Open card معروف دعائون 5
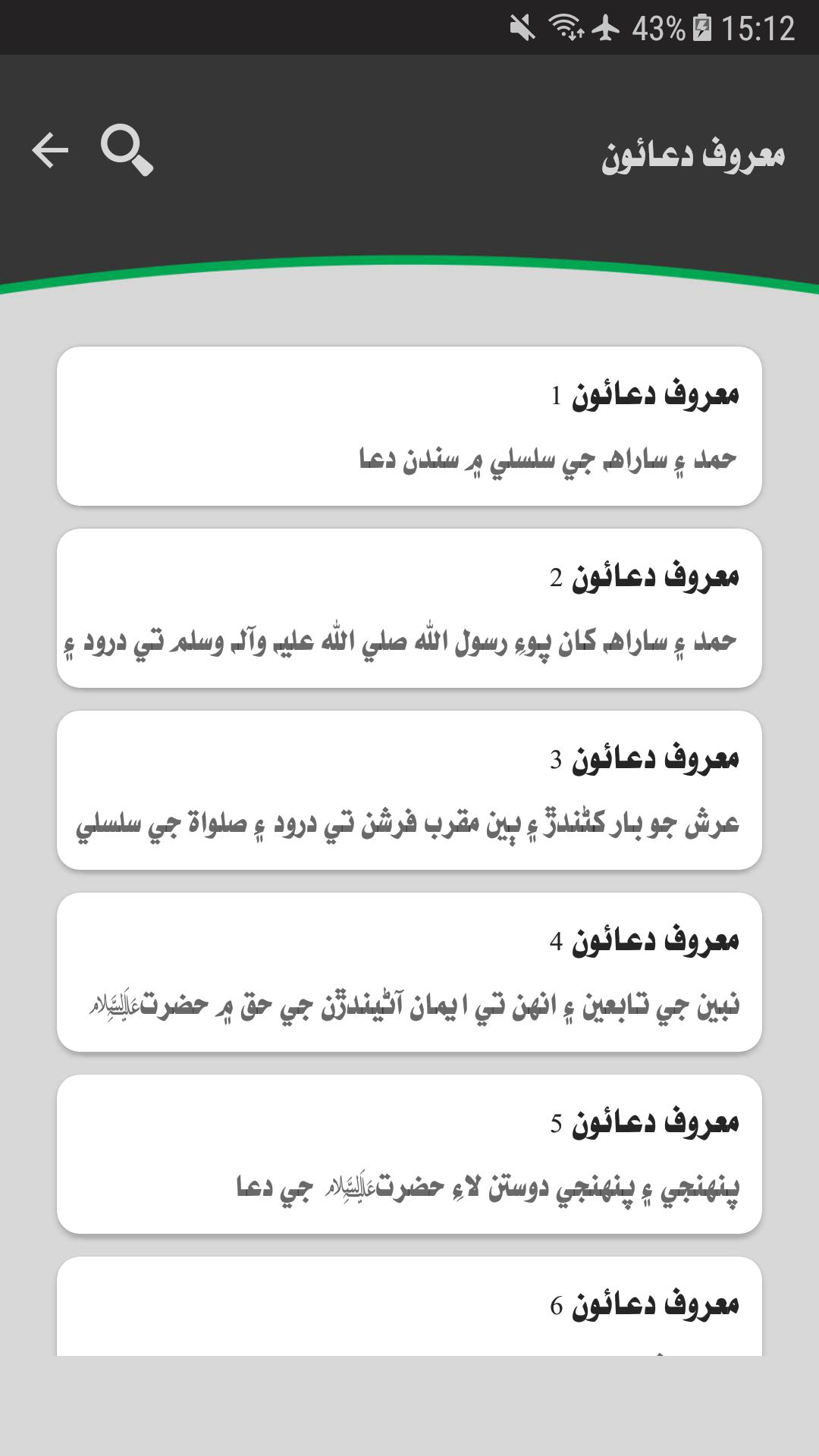The image size is (819, 1456). coord(409,1154)
